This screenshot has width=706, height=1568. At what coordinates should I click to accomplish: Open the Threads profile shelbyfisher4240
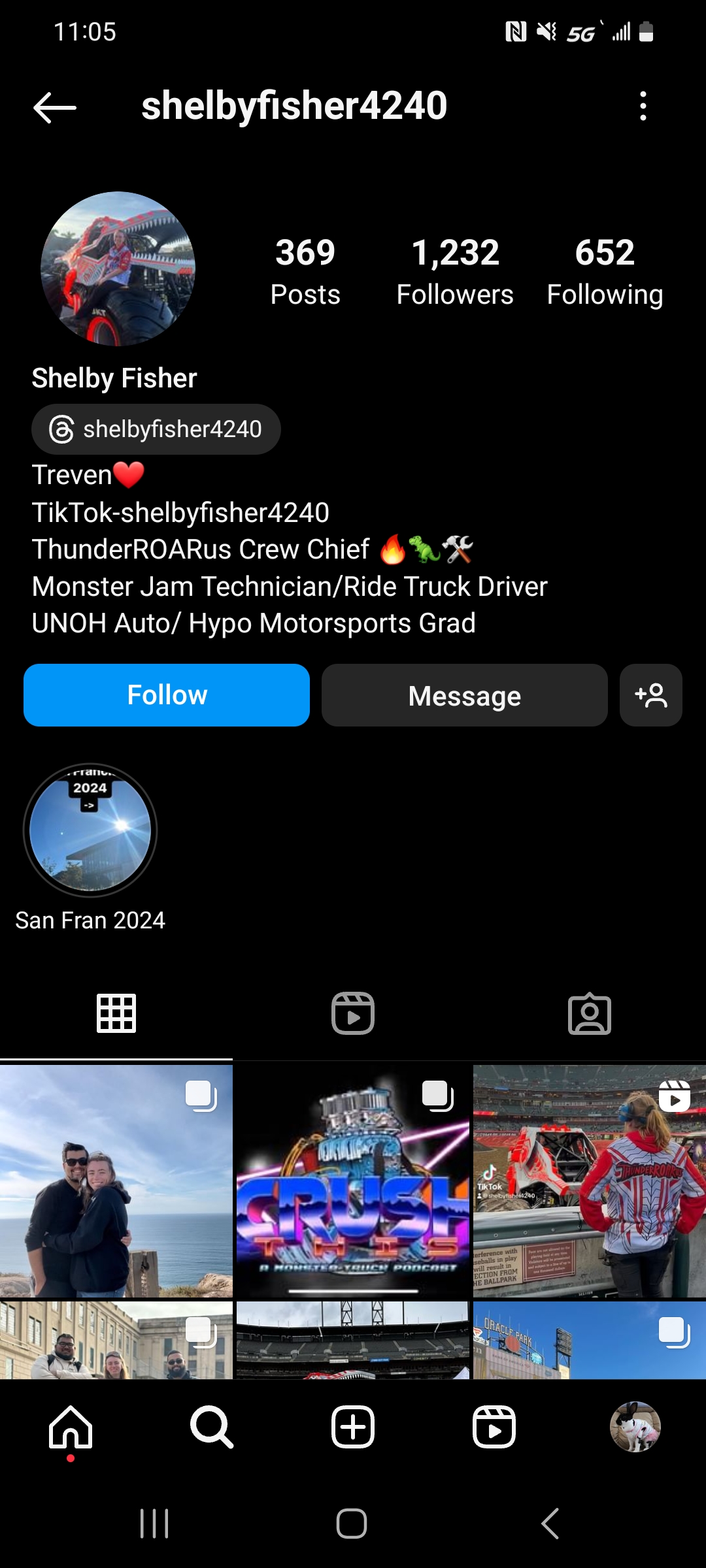(x=156, y=429)
